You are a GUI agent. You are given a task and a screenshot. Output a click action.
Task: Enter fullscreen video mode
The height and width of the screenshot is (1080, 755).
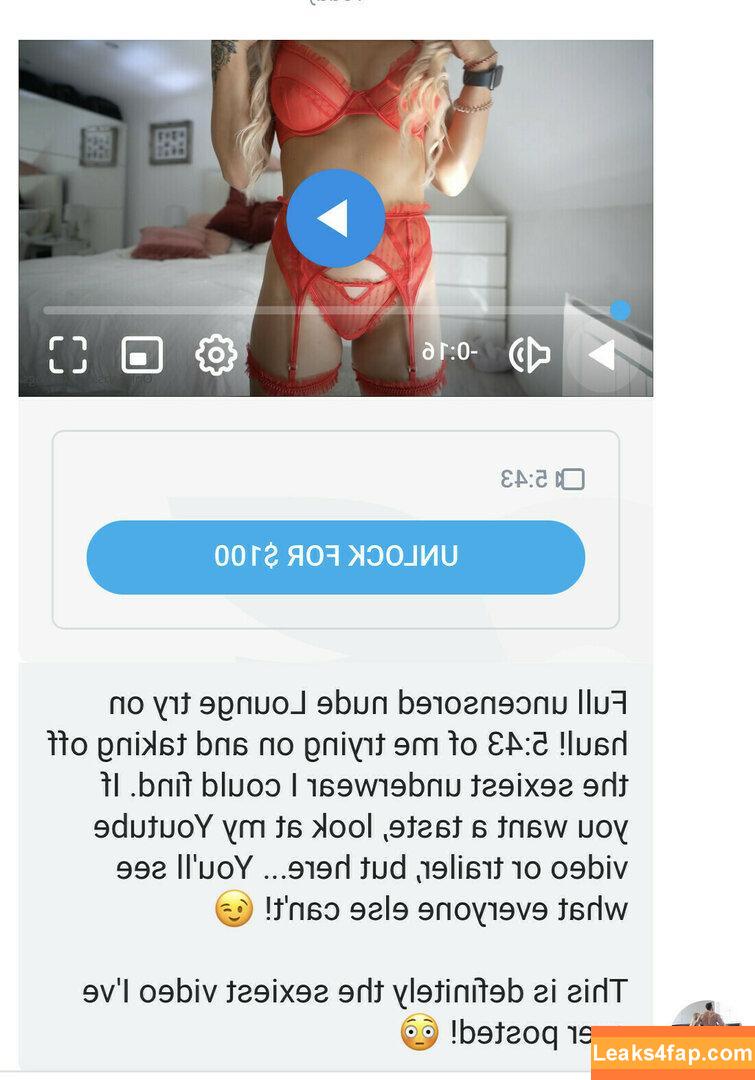pos(68,354)
